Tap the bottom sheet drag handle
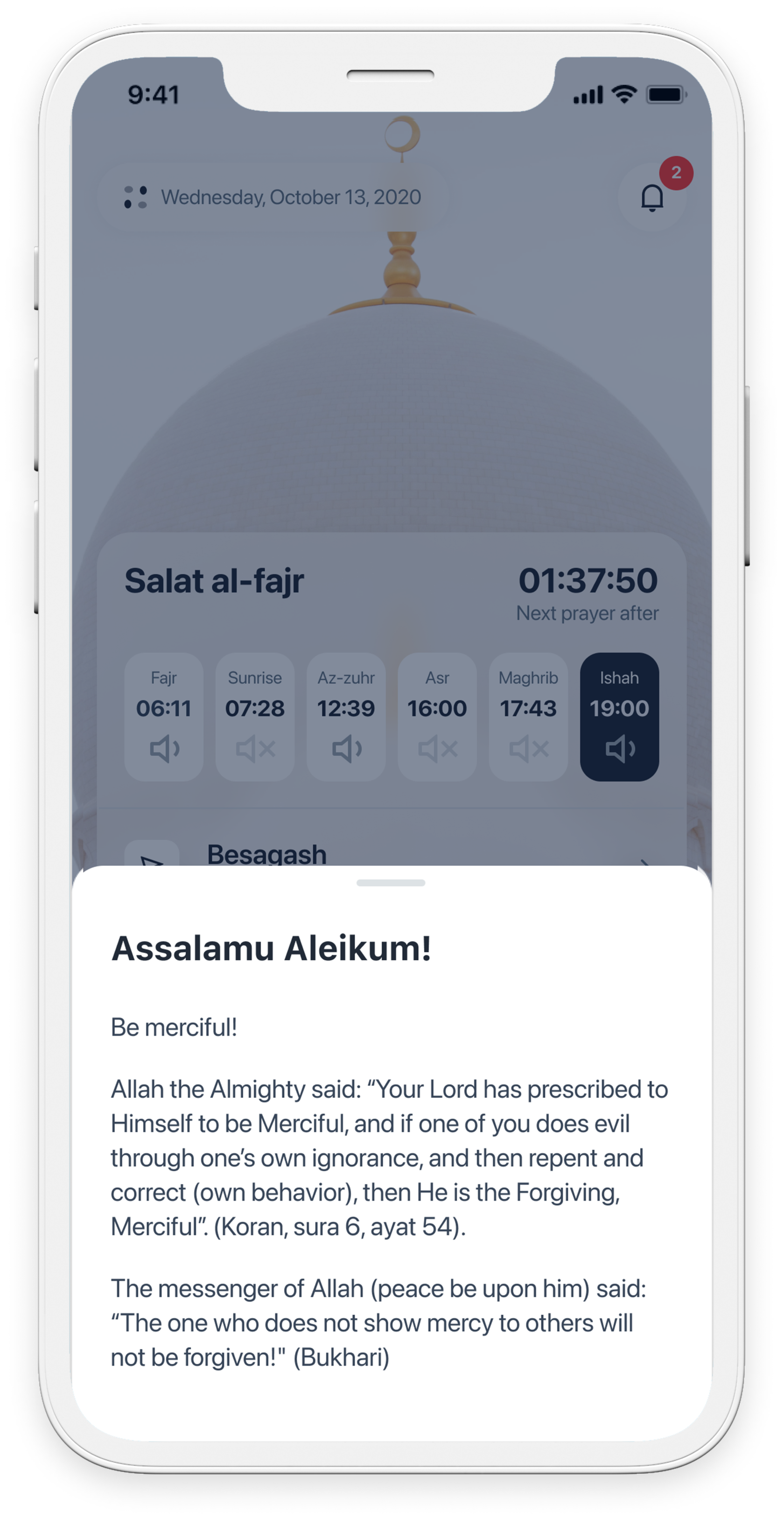Screen dimensions: 784x1519 click(x=391, y=883)
